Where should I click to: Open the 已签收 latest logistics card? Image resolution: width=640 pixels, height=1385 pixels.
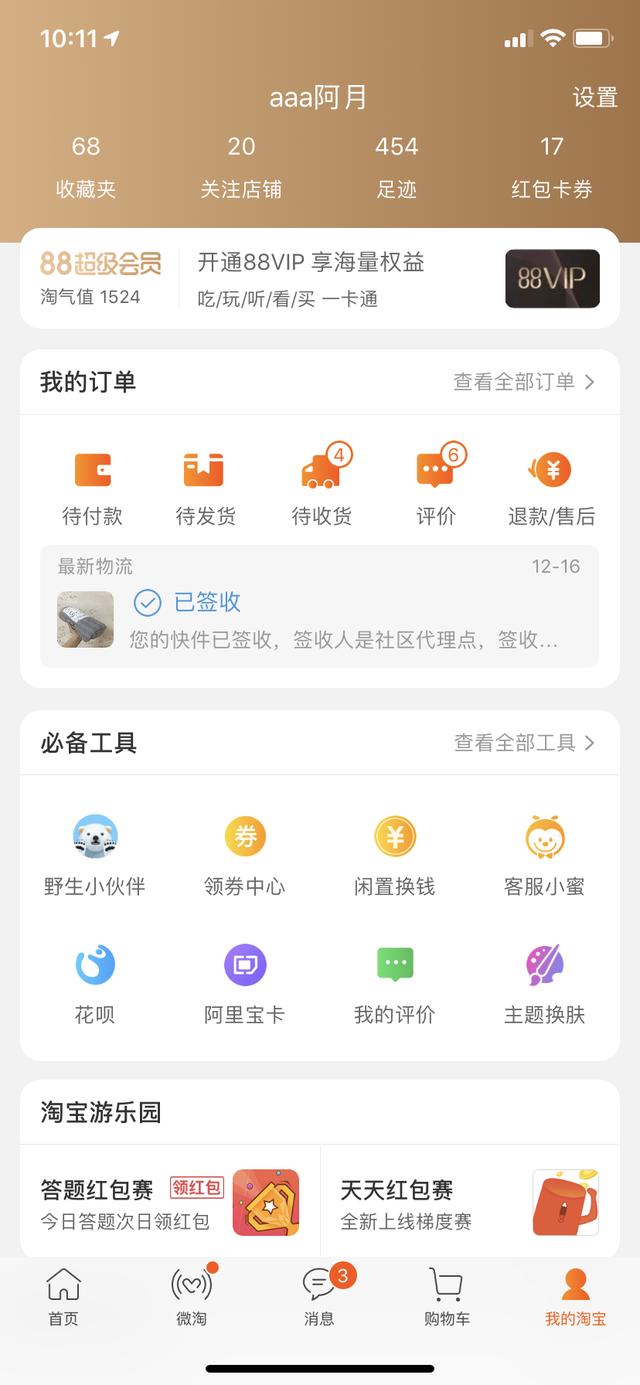[x=320, y=607]
